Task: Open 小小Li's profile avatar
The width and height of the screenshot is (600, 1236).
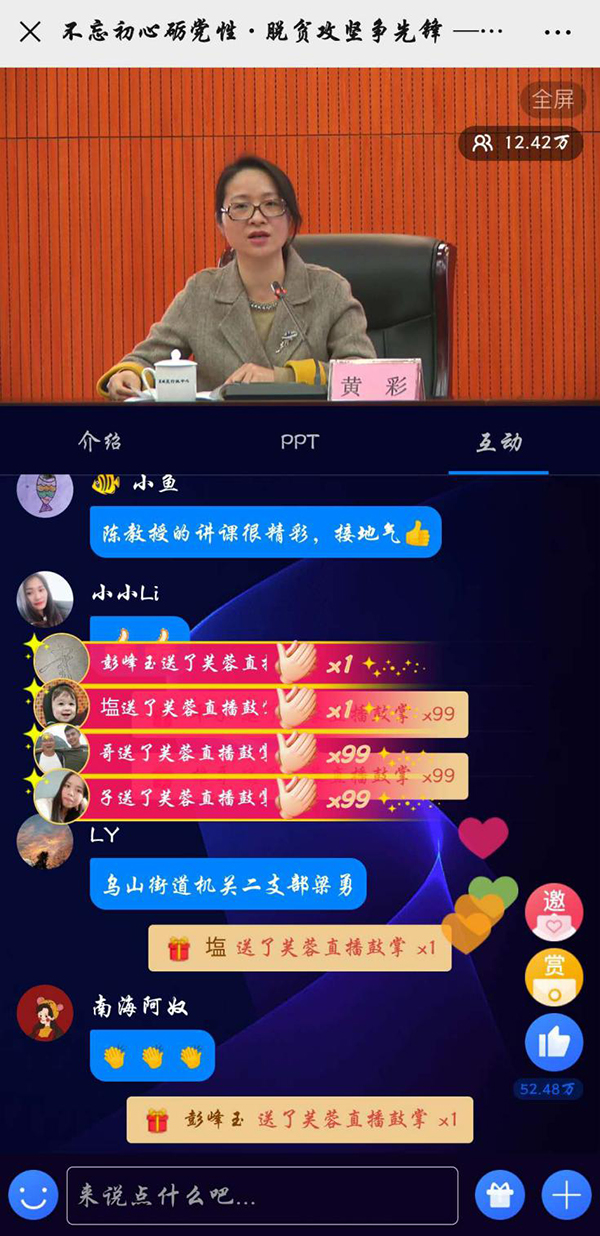Action: tap(45, 599)
